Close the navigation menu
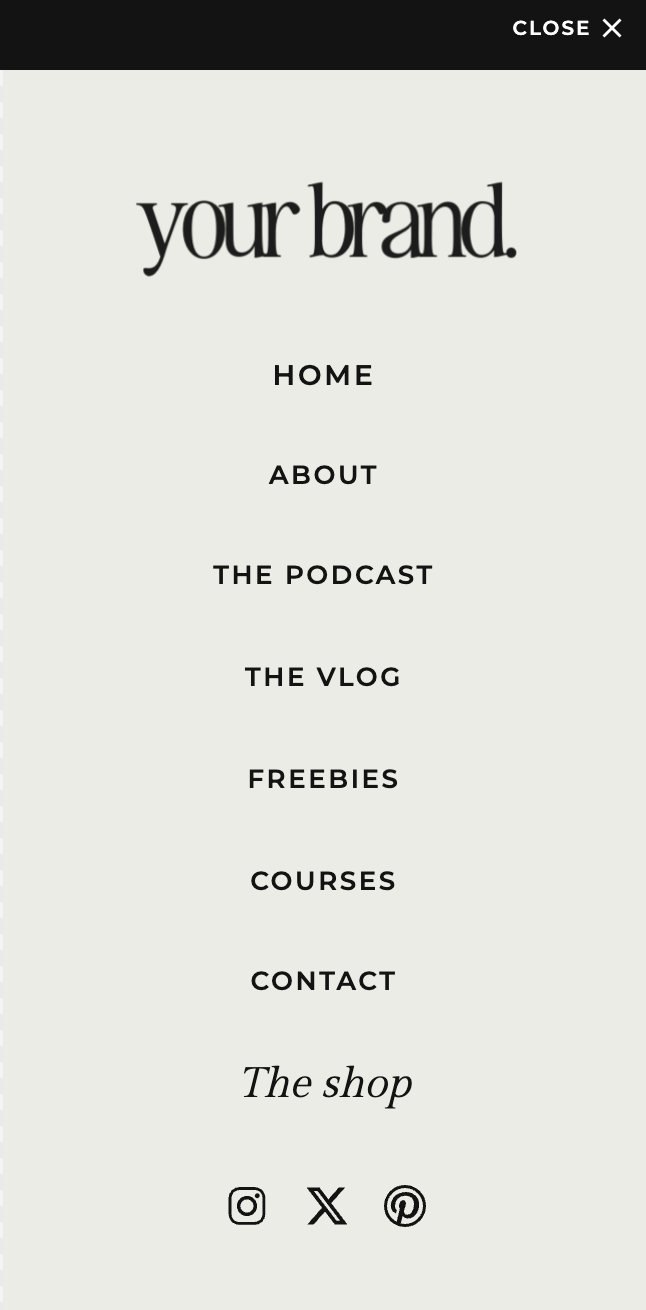The height and width of the screenshot is (1310, 646). (567, 28)
